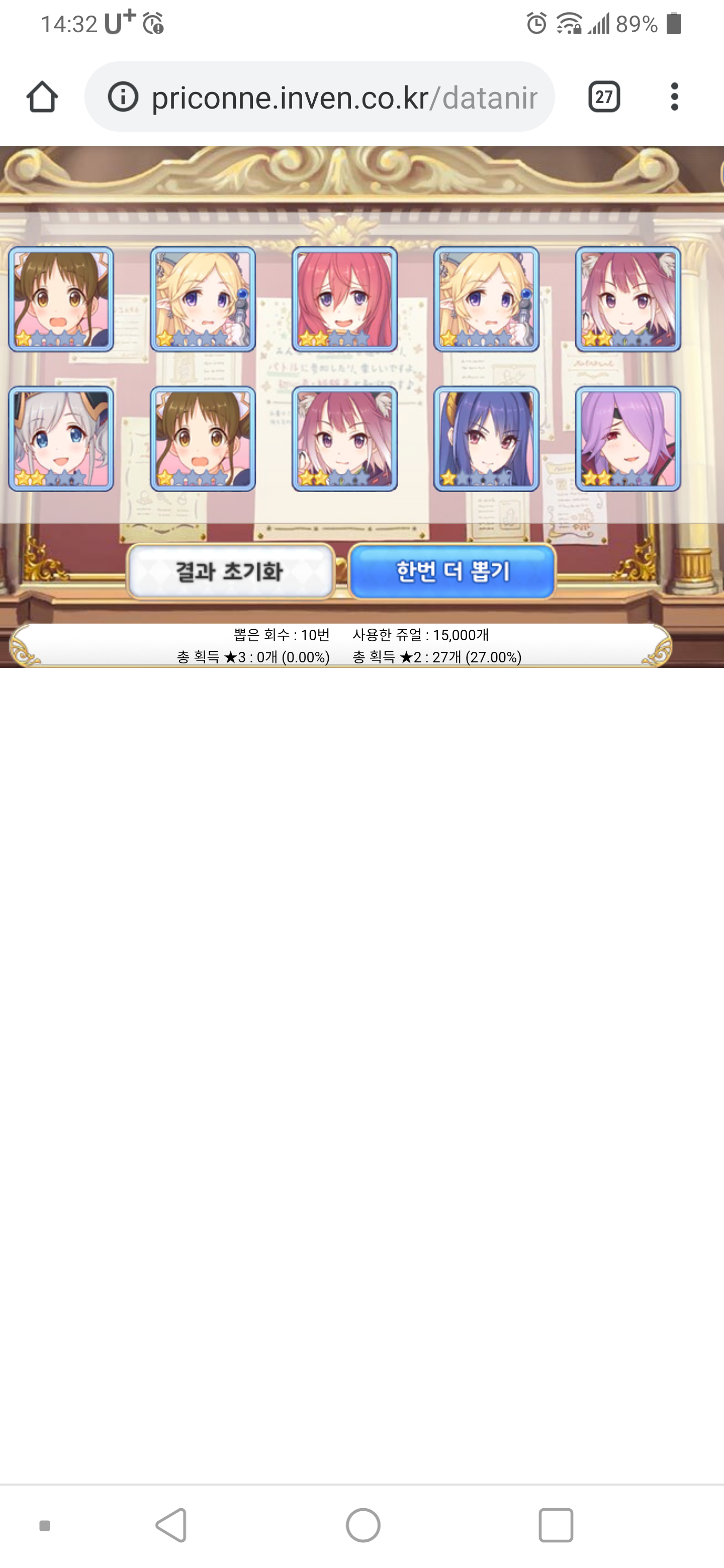Draw again with 한번 더 뽑기

[452, 571]
